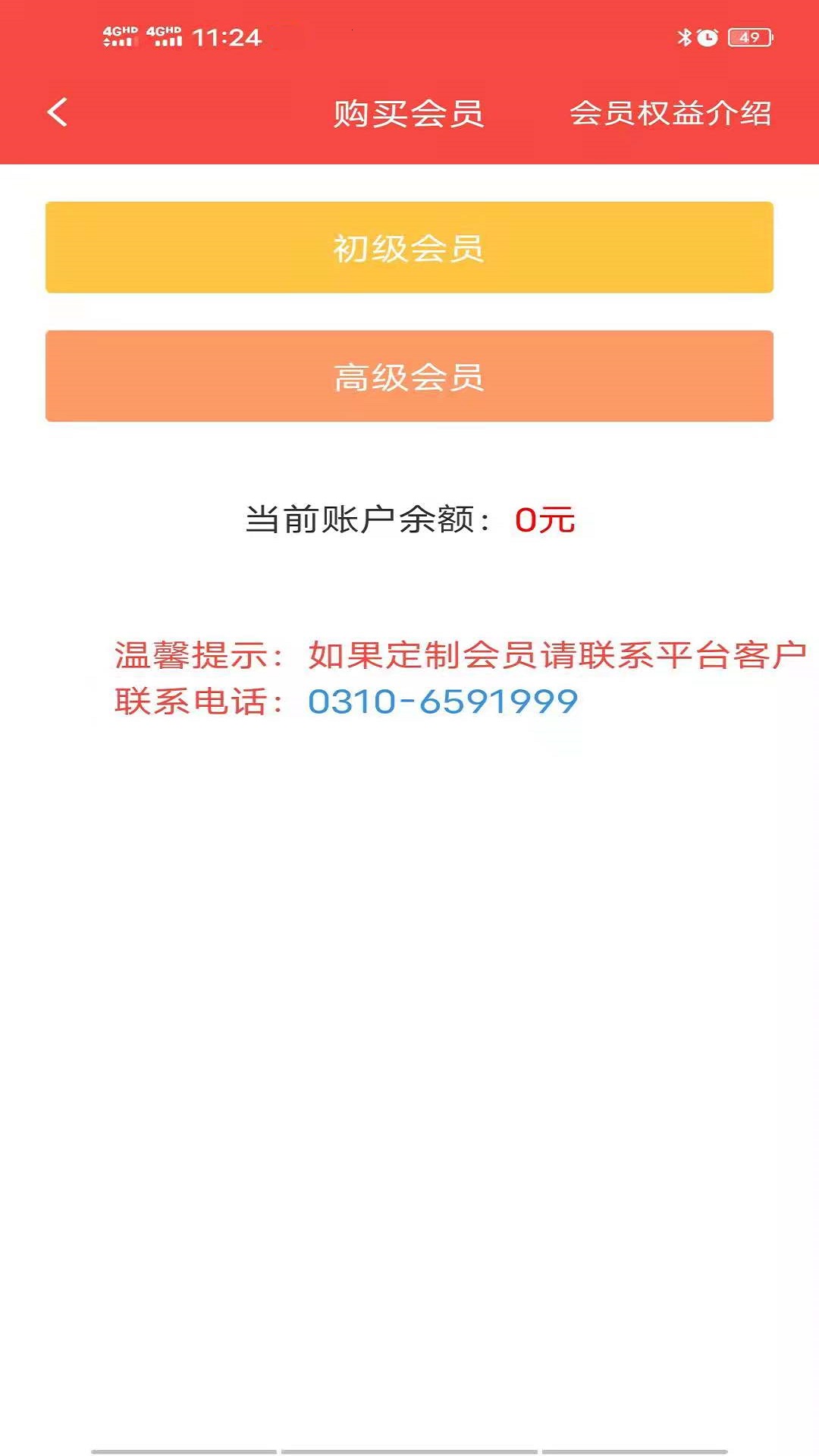
Task: Tap the 联系电话 label text
Action: [x=193, y=702]
